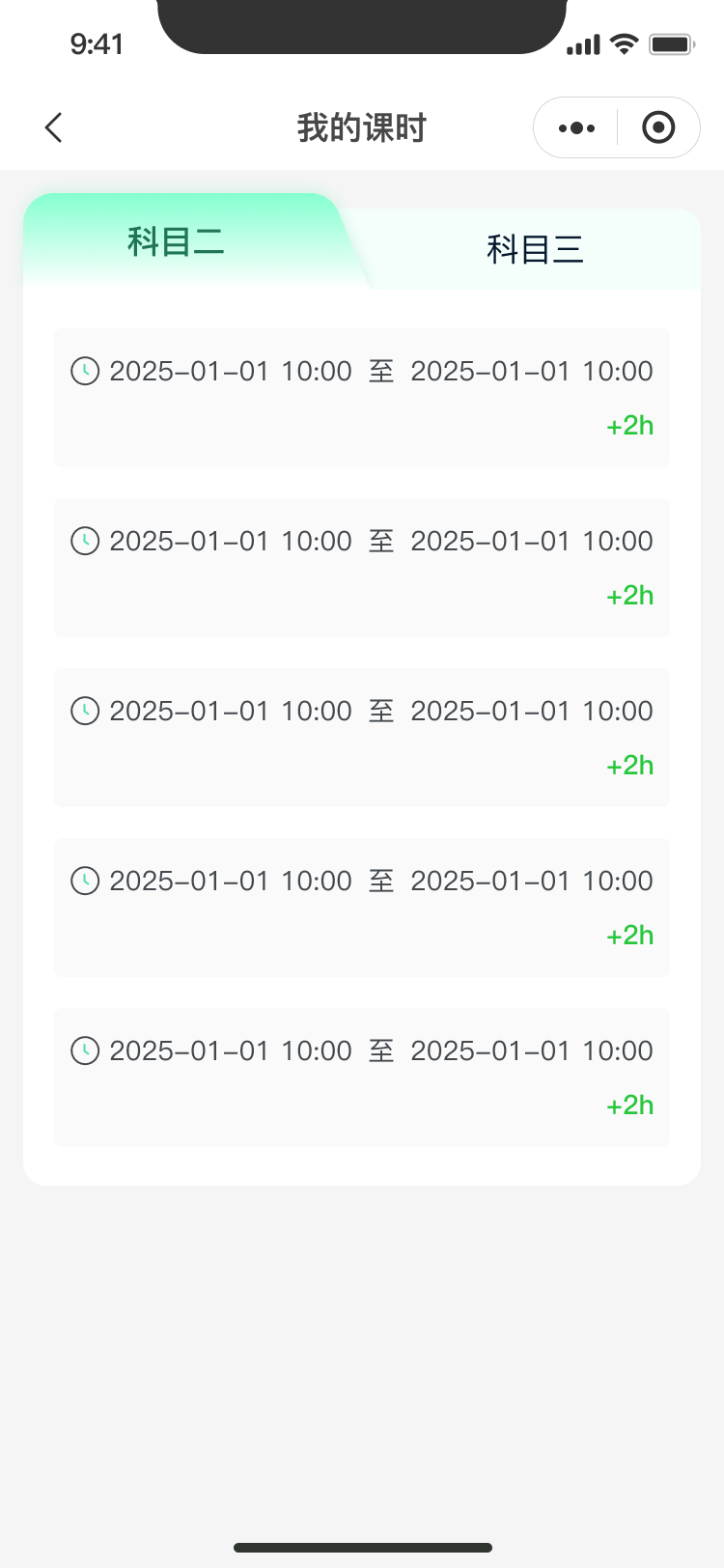This screenshot has height=1568, width=724.
Task: Close the mini program via the circle icon
Action: [x=658, y=127]
